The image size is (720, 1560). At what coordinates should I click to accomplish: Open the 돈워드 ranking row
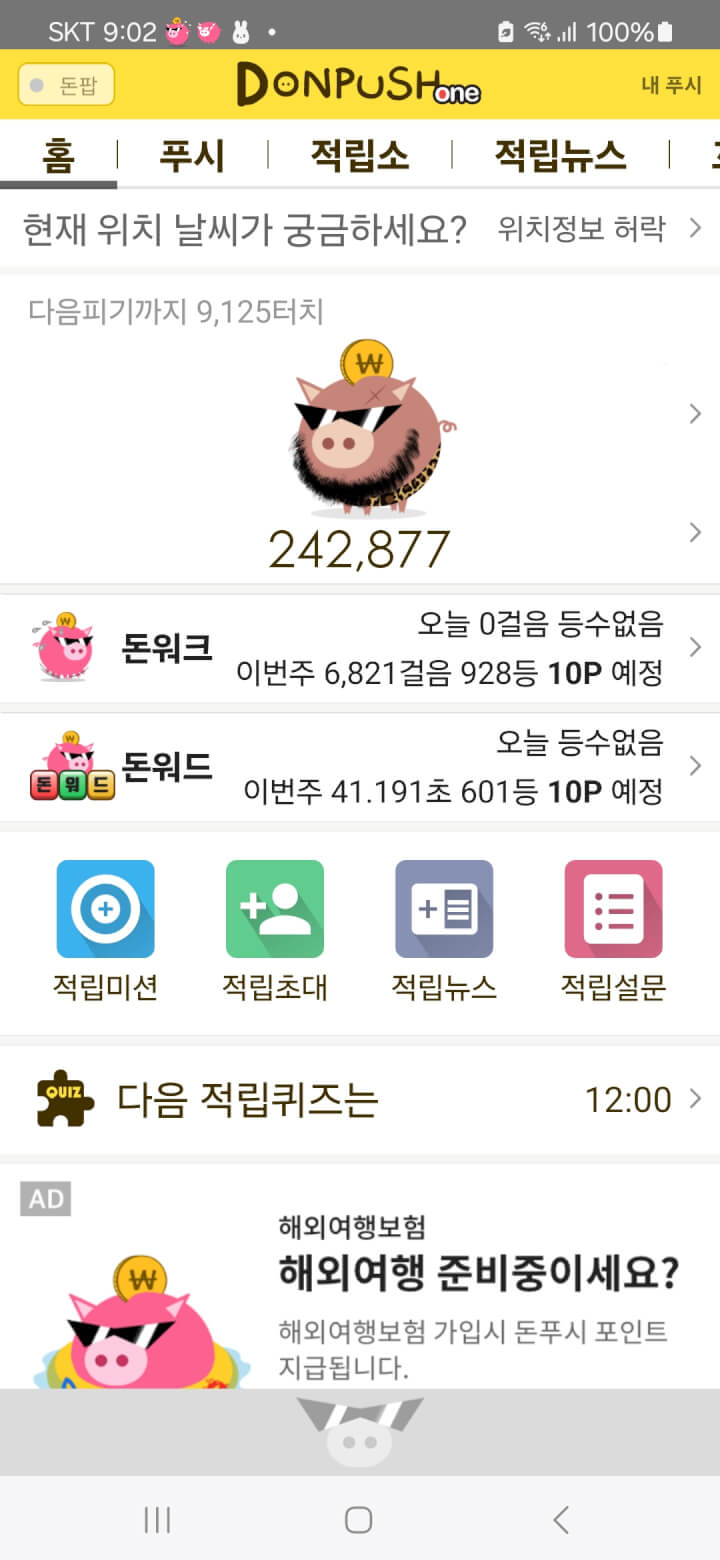pyautogui.click(x=360, y=767)
